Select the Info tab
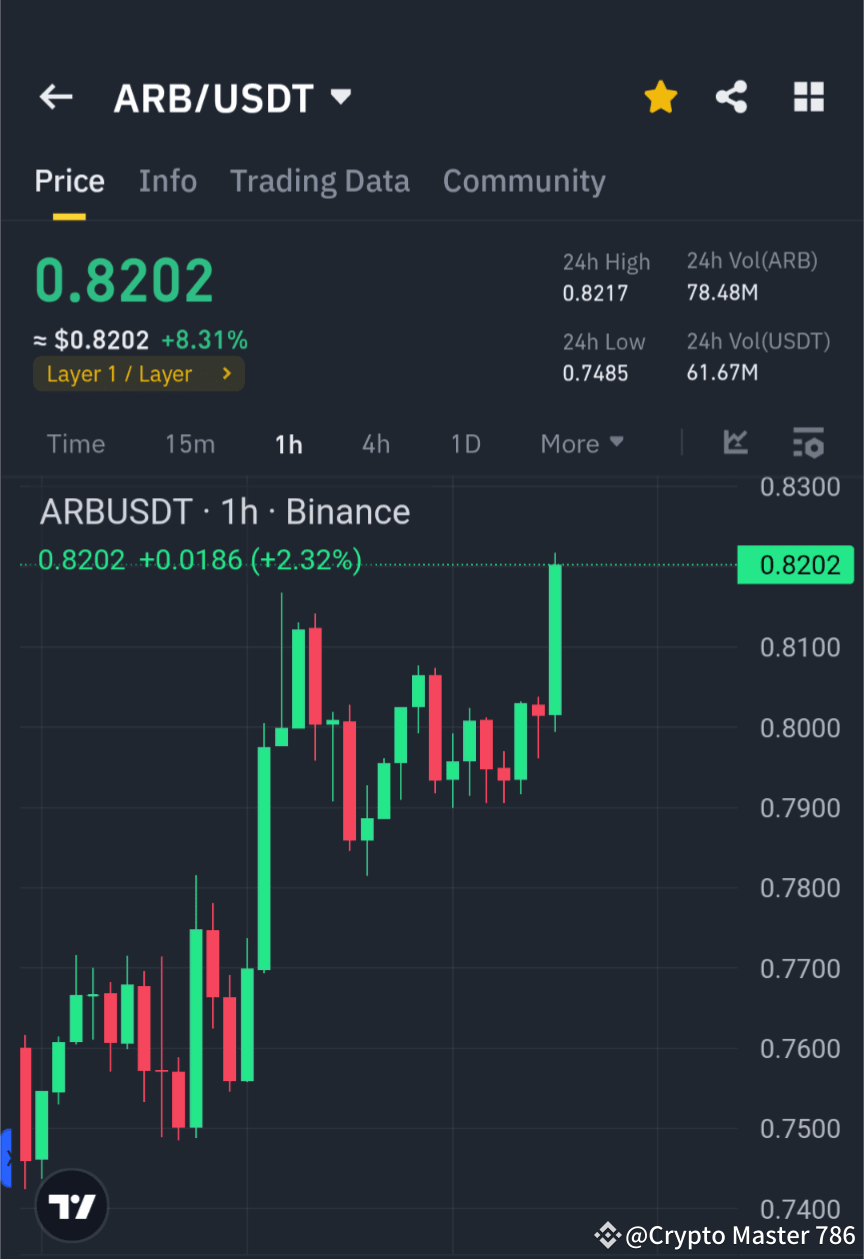Image resolution: width=864 pixels, height=1259 pixels. click(x=167, y=180)
